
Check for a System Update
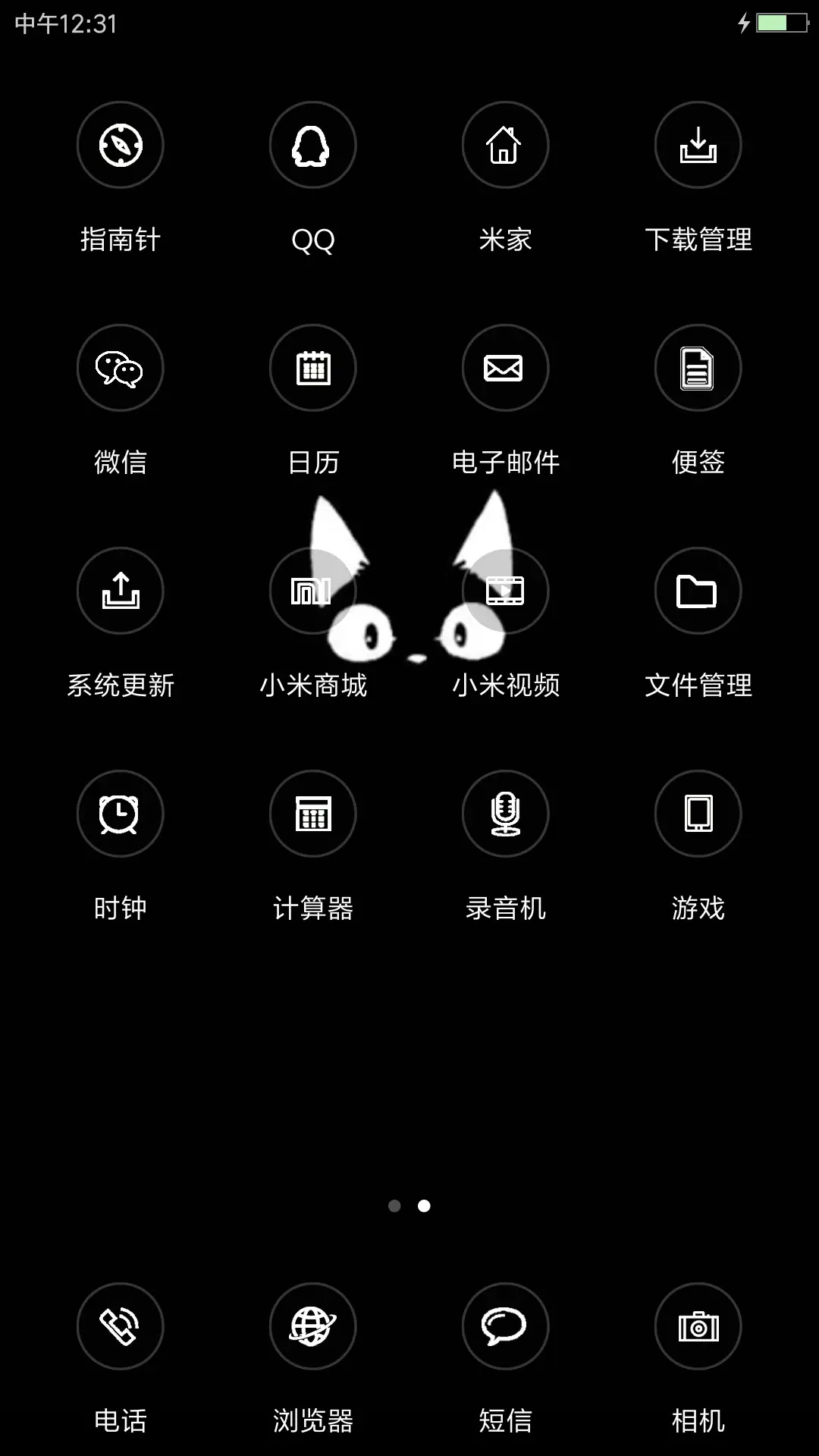pyautogui.click(x=120, y=590)
